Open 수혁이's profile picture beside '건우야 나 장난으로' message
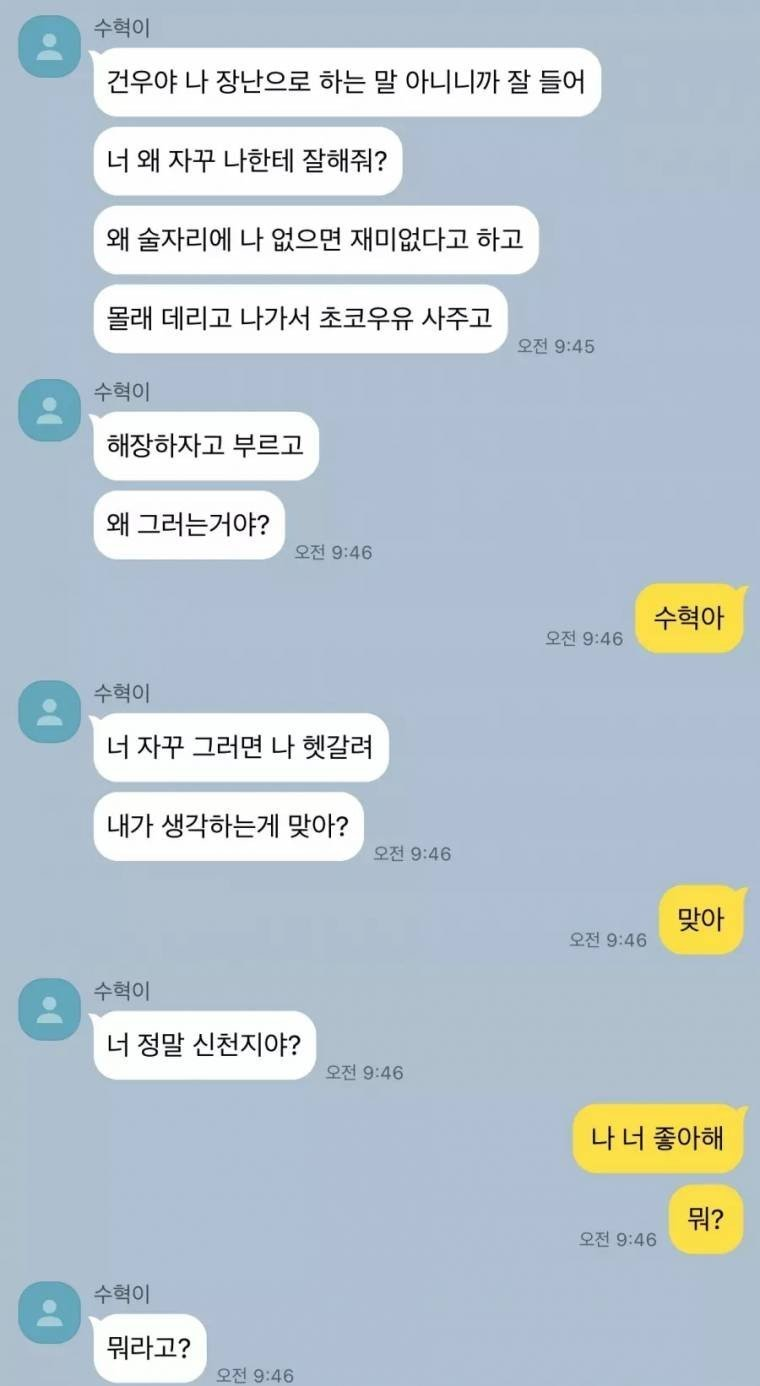The image size is (760, 1386). coord(49,47)
